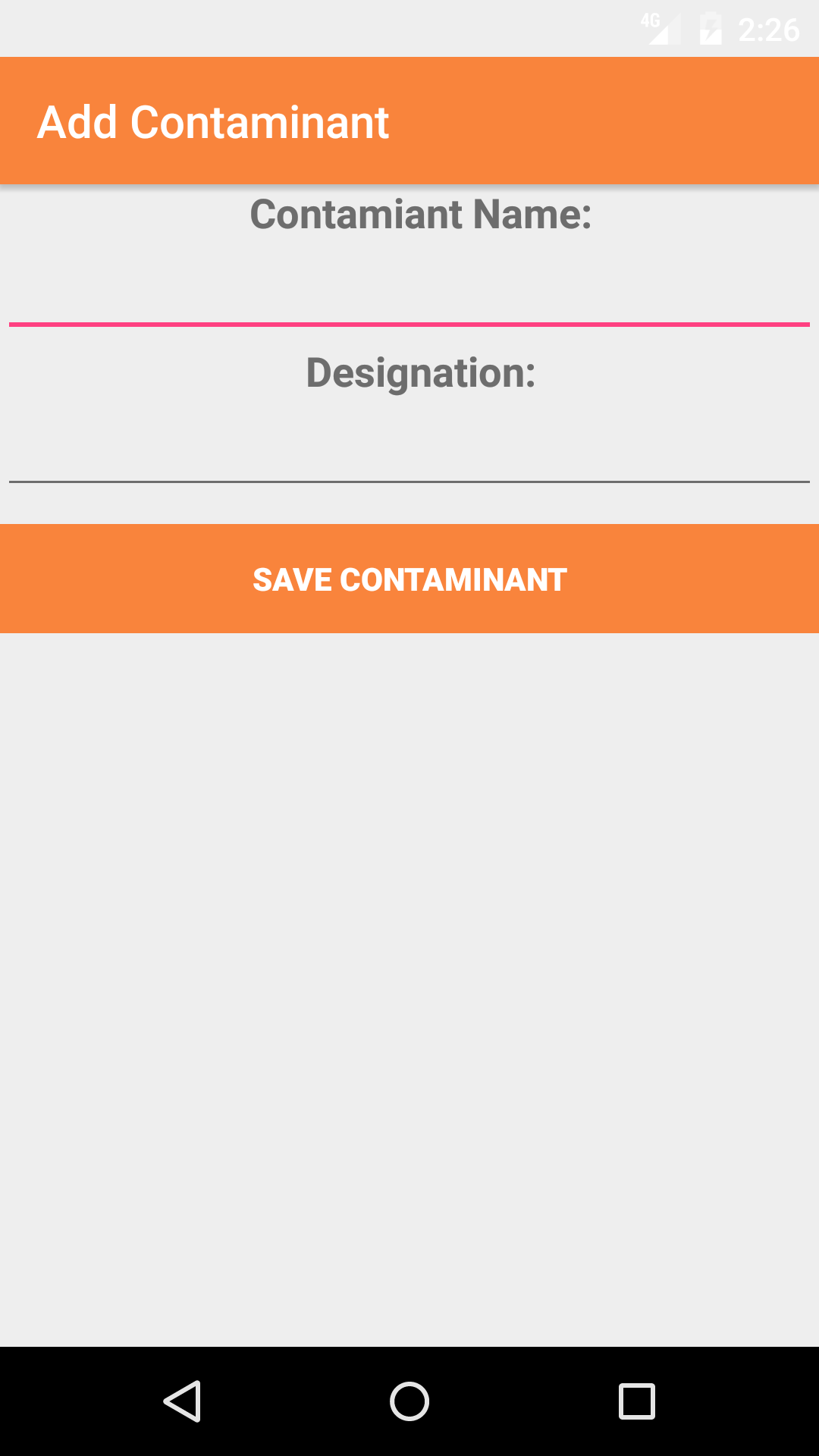Focus the Contamiant Name text field
The width and height of the screenshot is (819, 1456).
[409, 294]
